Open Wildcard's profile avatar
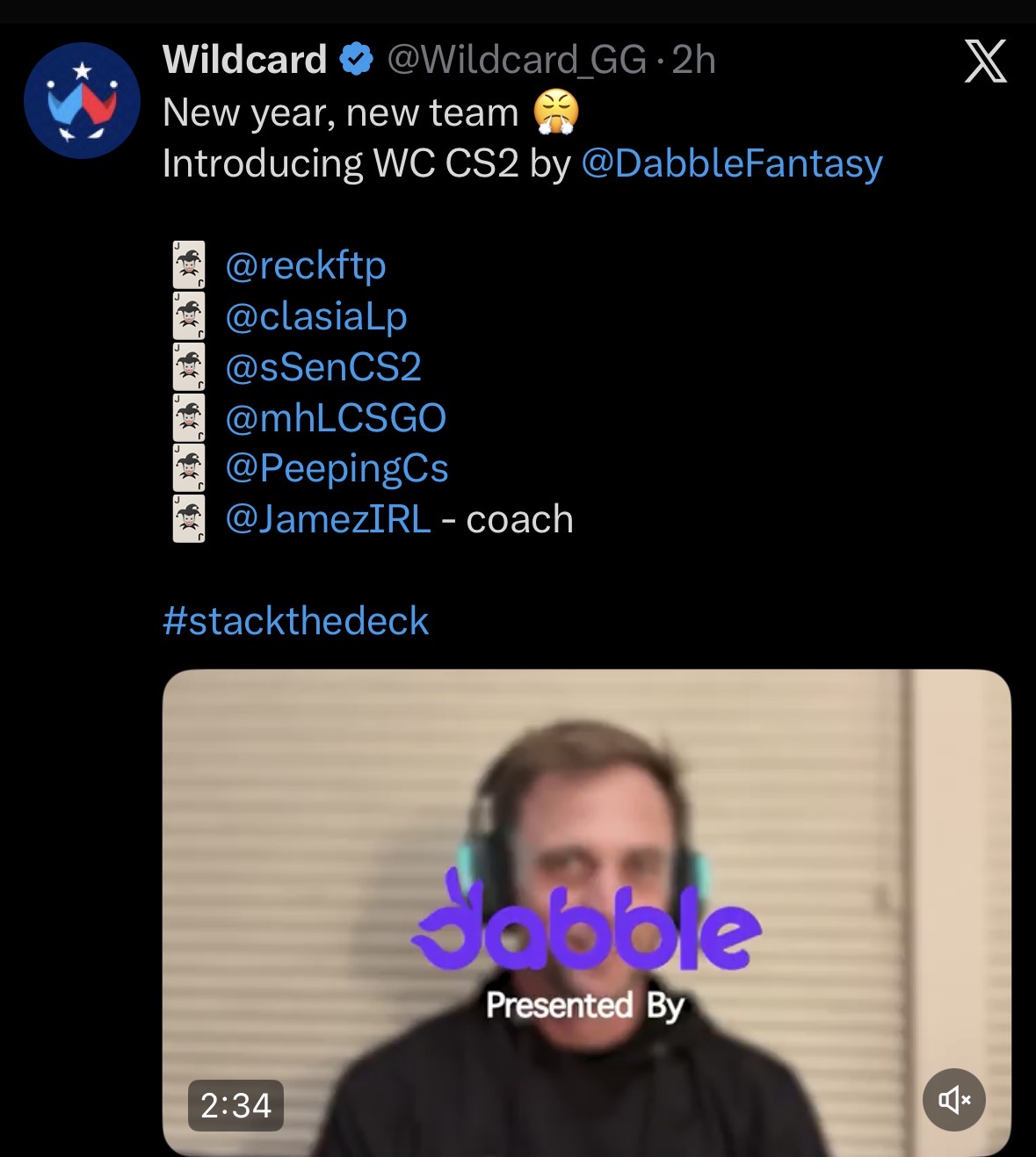 point(82,100)
